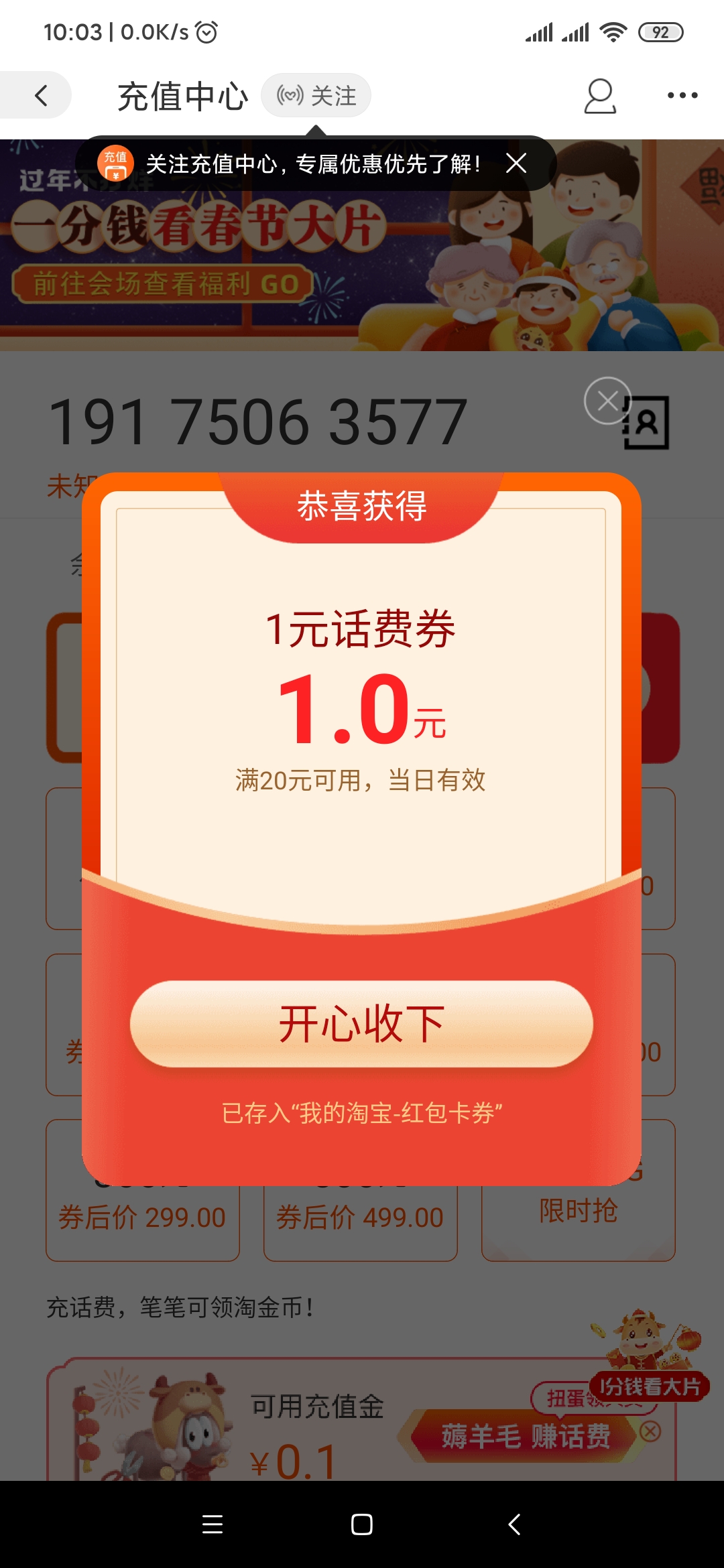Clear the phone number using the X icon
This screenshot has width=724, height=1568.
coord(607,400)
